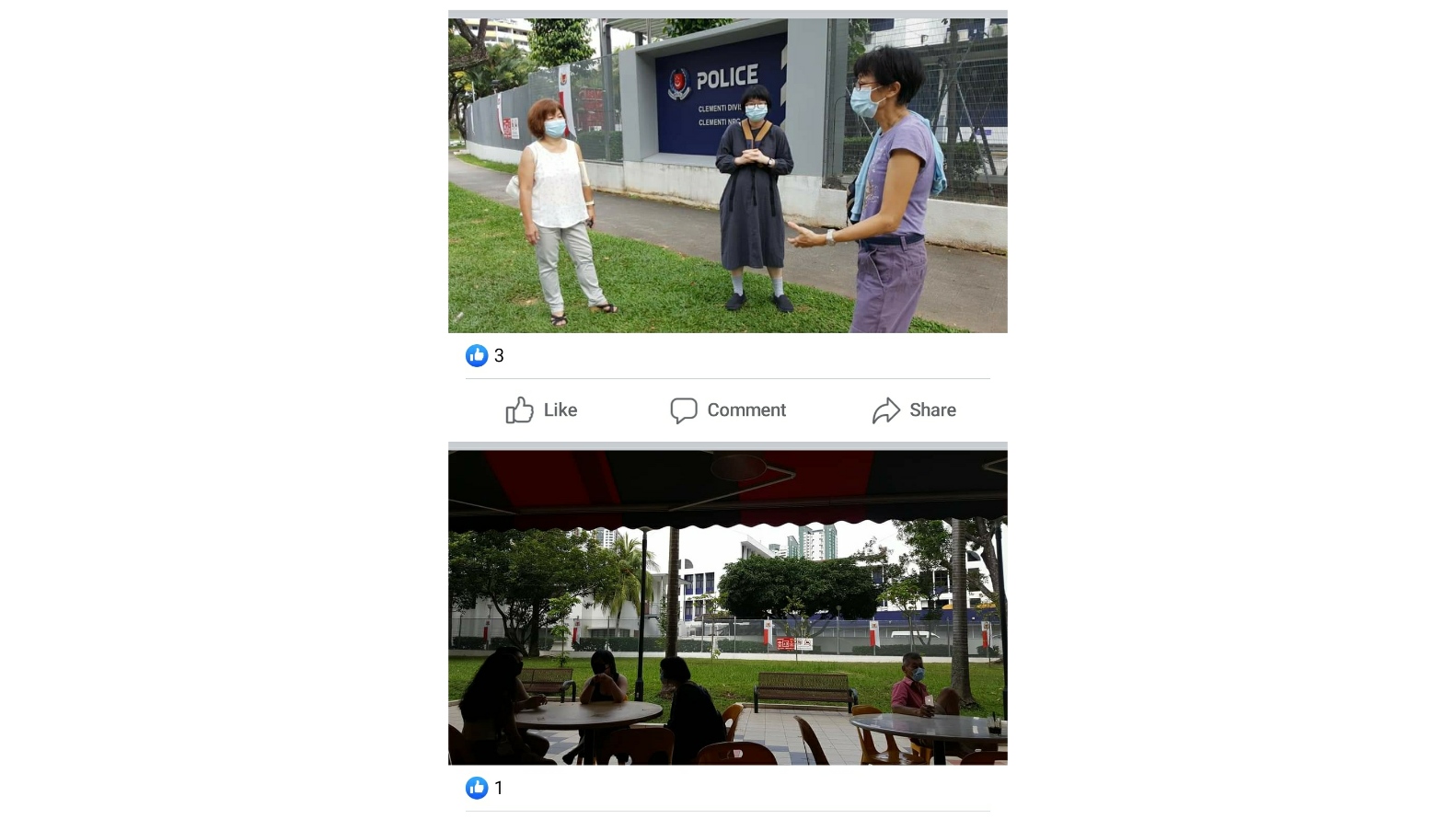View the 3 reactions on first photo
Image resolution: width=1456 pixels, height=819 pixels.
[485, 356]
